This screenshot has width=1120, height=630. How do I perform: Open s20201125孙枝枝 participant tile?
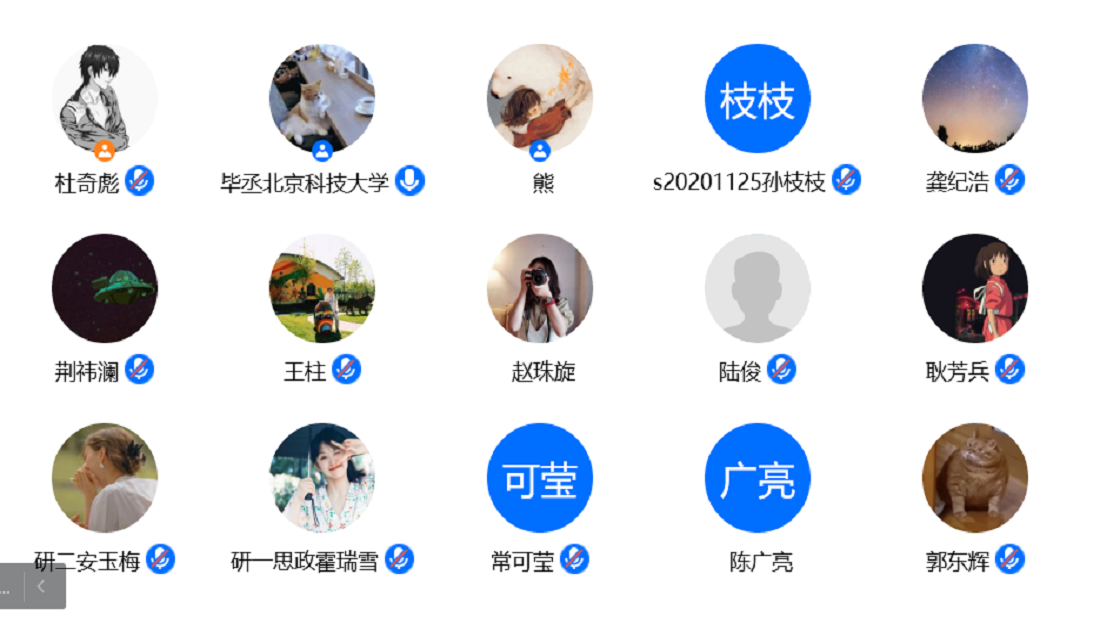[x=757, y=98]
